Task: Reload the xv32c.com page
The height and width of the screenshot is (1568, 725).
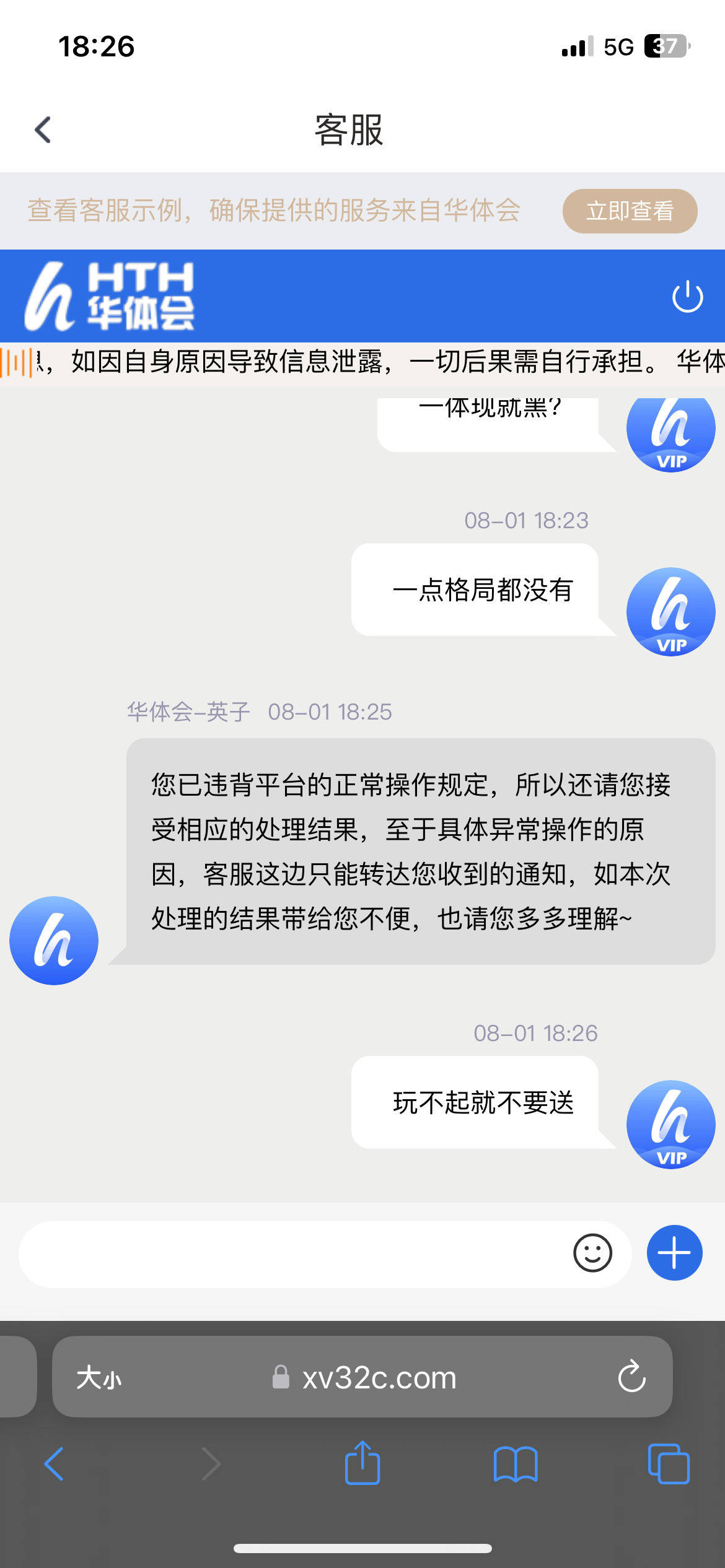Action: pyautogui.click(x=631, y=1377)
